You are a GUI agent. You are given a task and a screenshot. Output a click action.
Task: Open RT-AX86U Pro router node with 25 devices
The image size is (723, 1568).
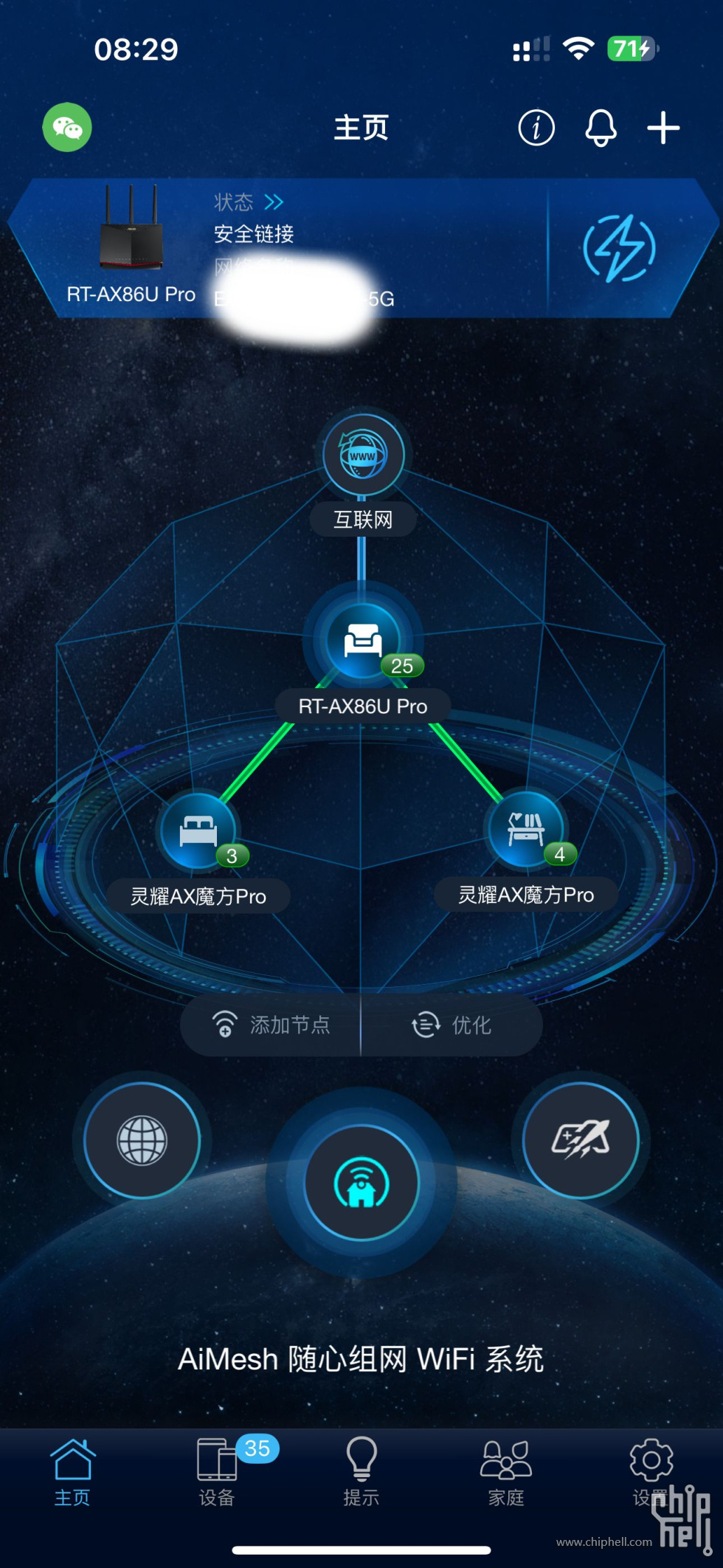coord(363,639)
